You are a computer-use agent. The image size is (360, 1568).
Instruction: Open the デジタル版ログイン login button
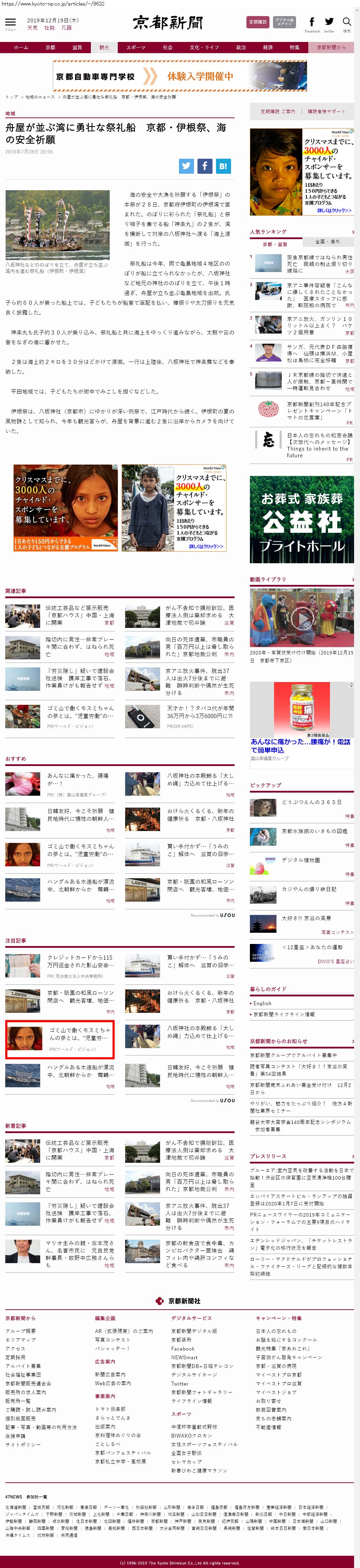(284, 22)
